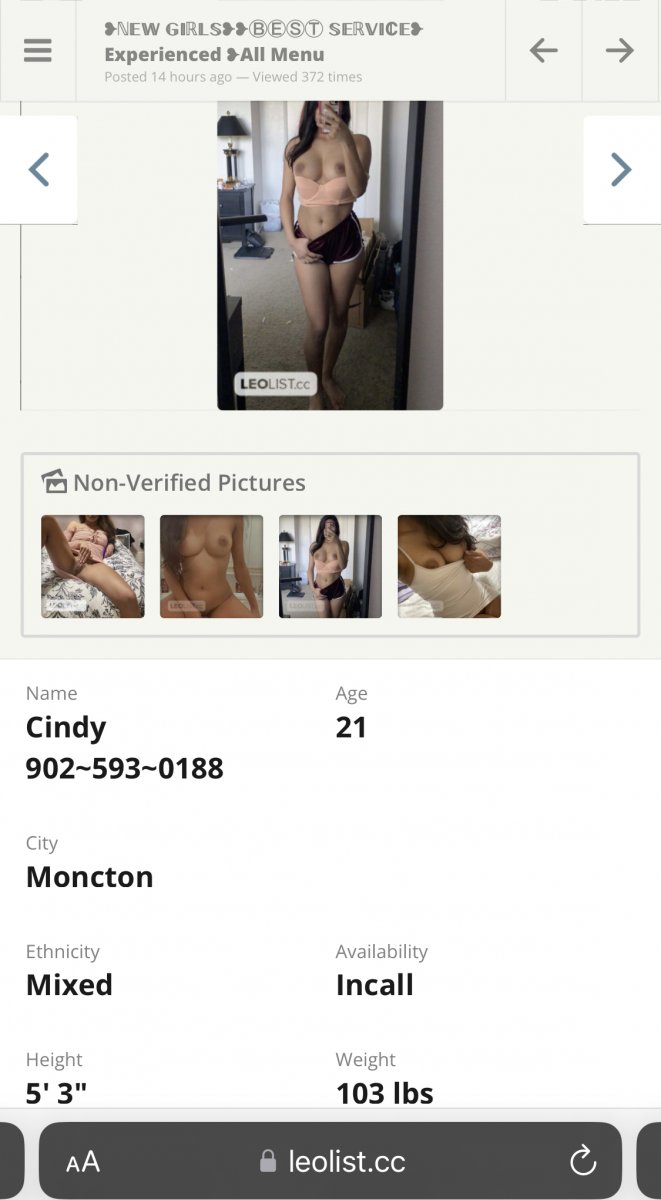Go to previous ad with left arrow
The width and height of the screenshot is (661, 1200).
[543, 51]
